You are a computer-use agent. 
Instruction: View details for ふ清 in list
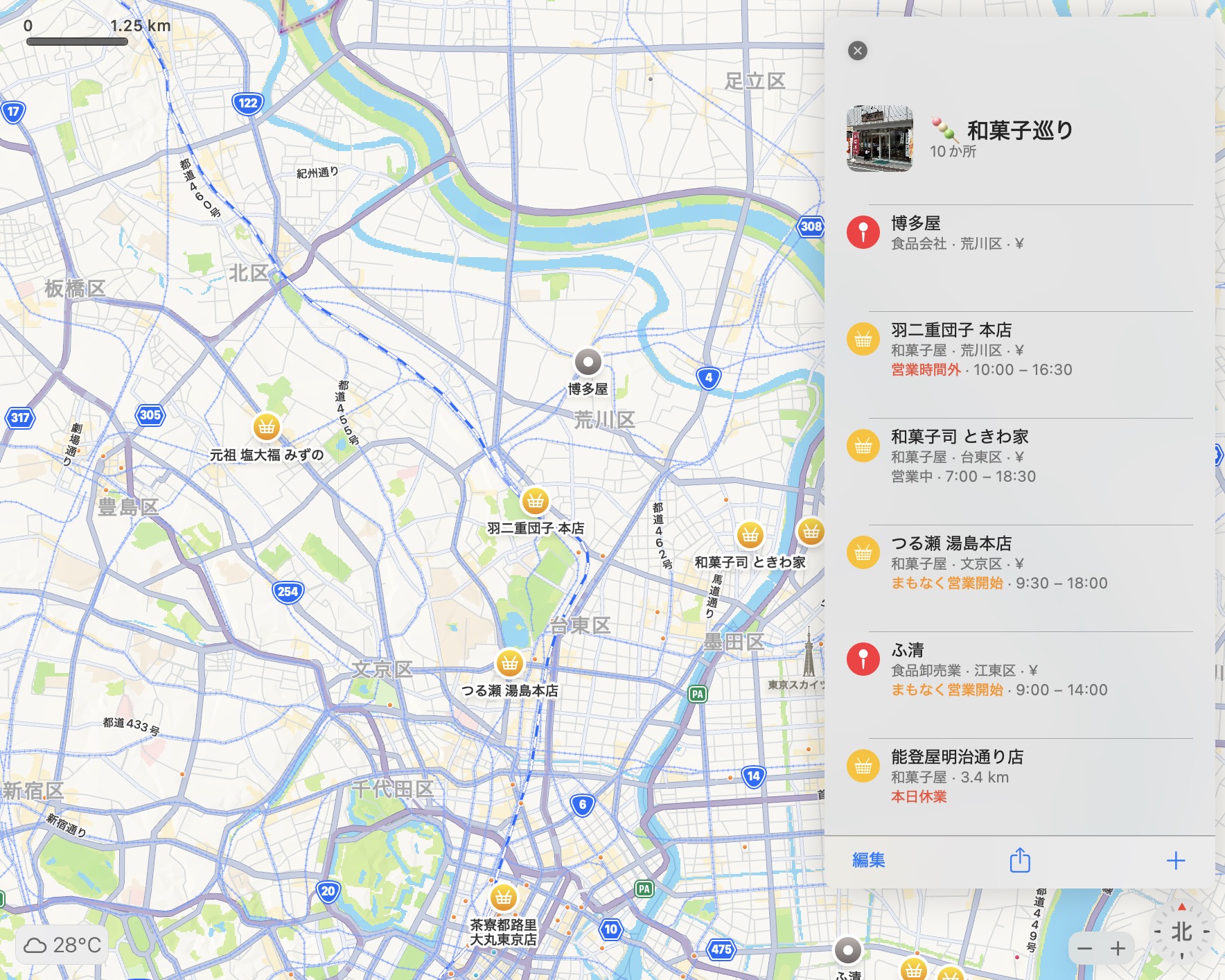tap(1019, 669)
